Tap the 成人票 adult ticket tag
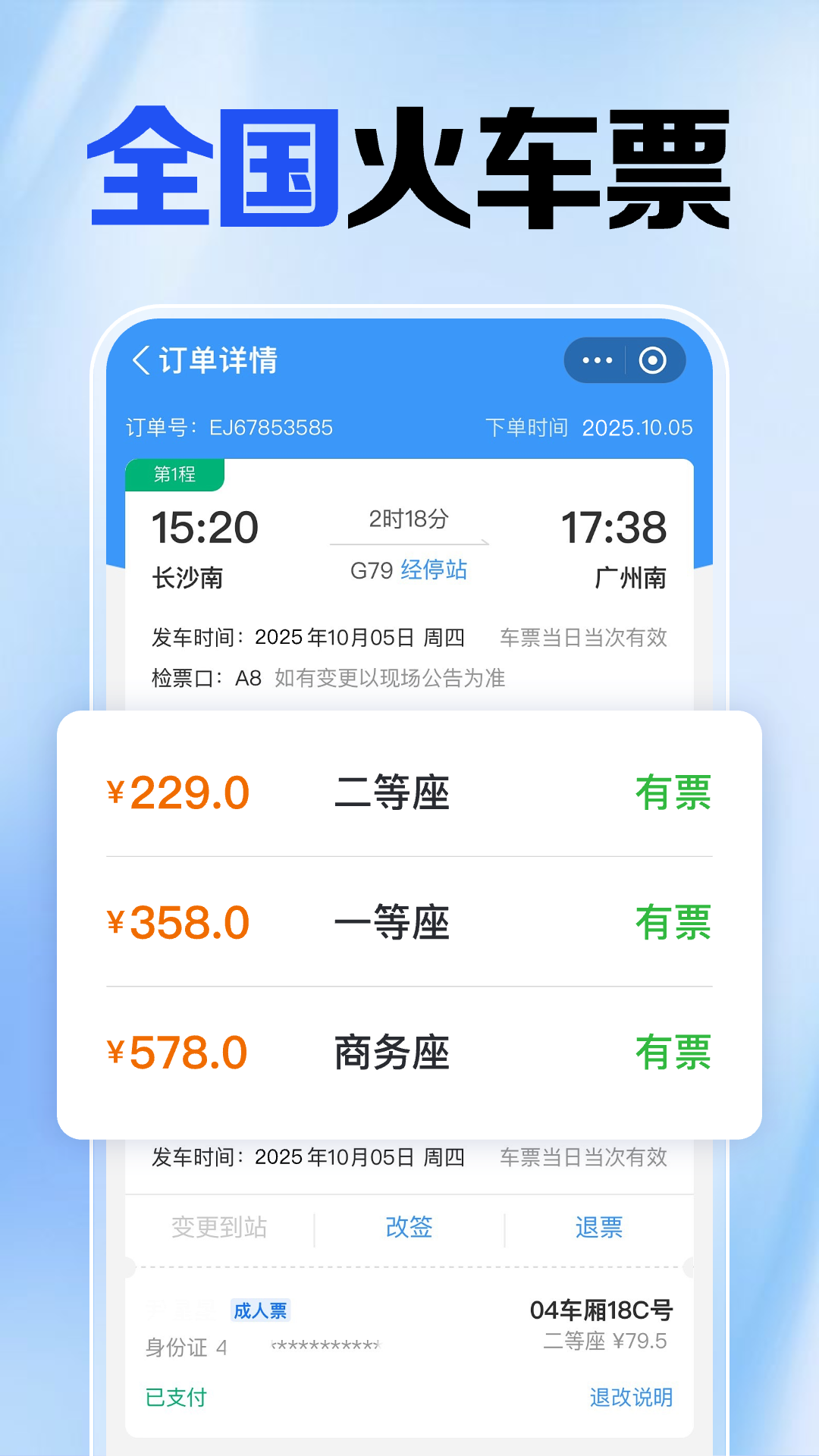 (260, 1310)
